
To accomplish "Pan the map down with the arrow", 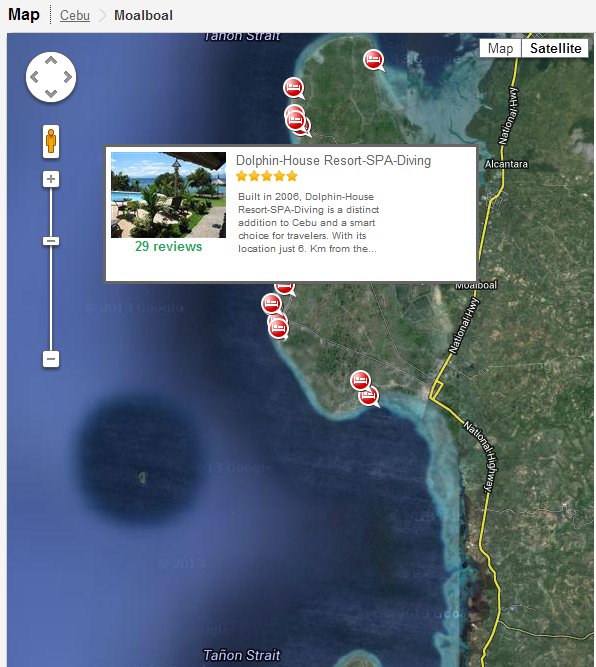I will pyautogui.click(x=51, y=93).
